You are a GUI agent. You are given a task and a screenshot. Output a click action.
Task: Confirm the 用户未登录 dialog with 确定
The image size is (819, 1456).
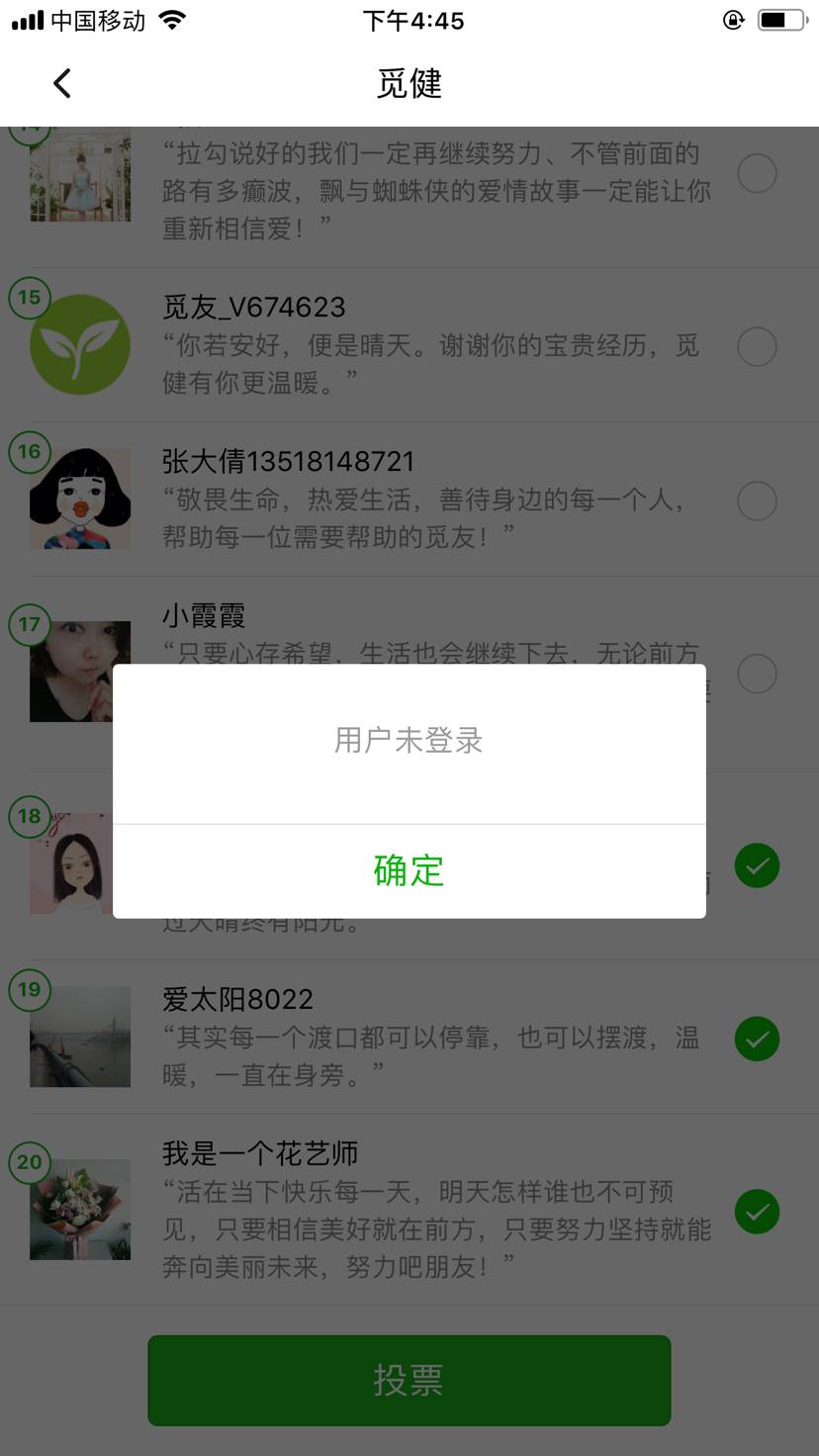409,870
